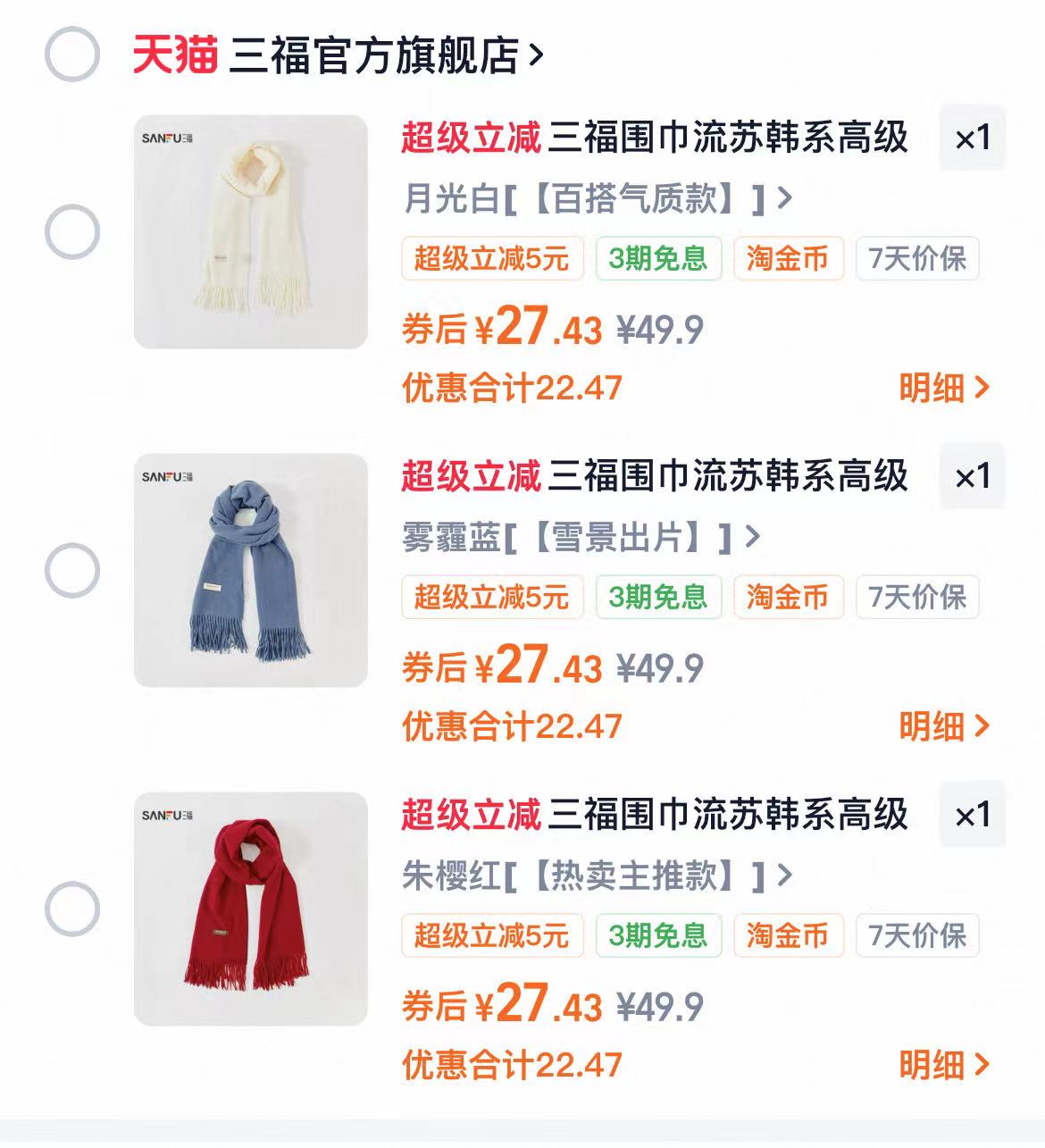Open the 淘金币 tag on the red scarf

point(787,936)
